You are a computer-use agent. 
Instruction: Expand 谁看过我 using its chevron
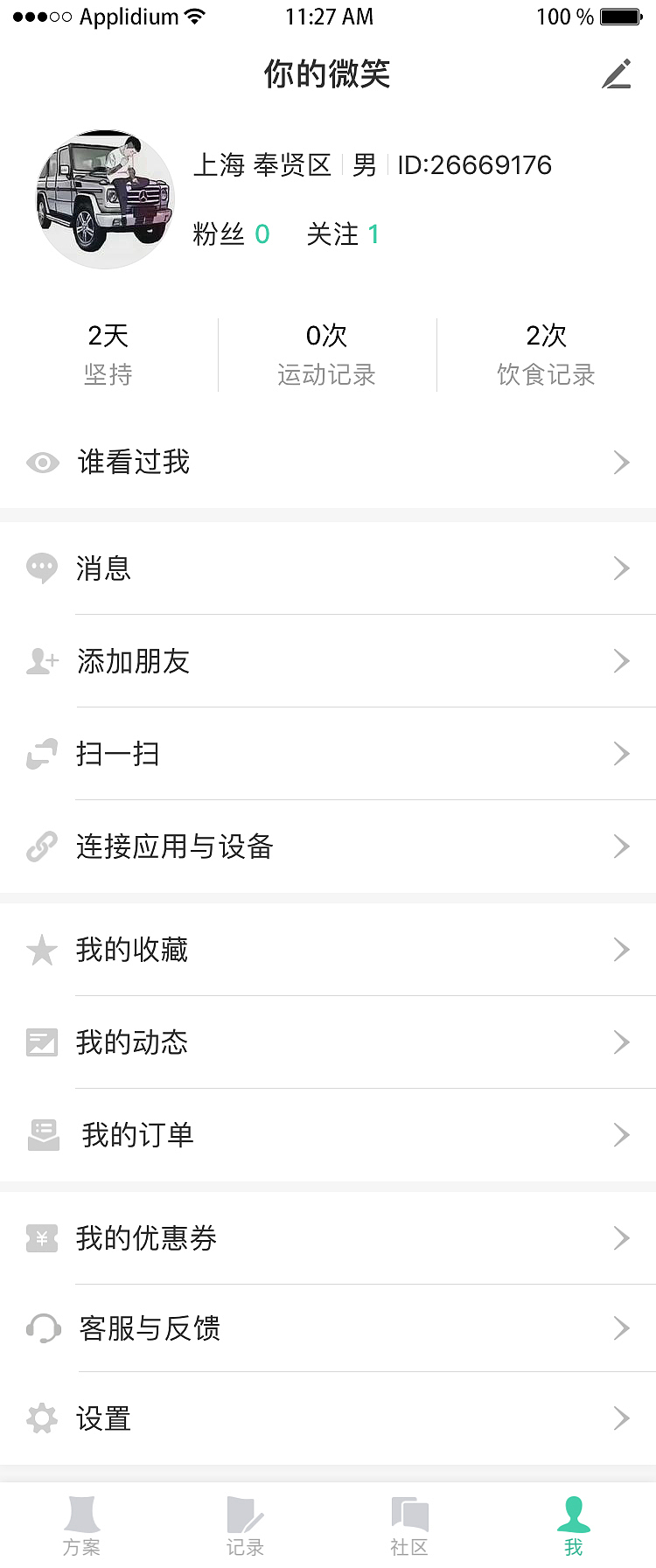pyautogui.click(x=621, y=463)
